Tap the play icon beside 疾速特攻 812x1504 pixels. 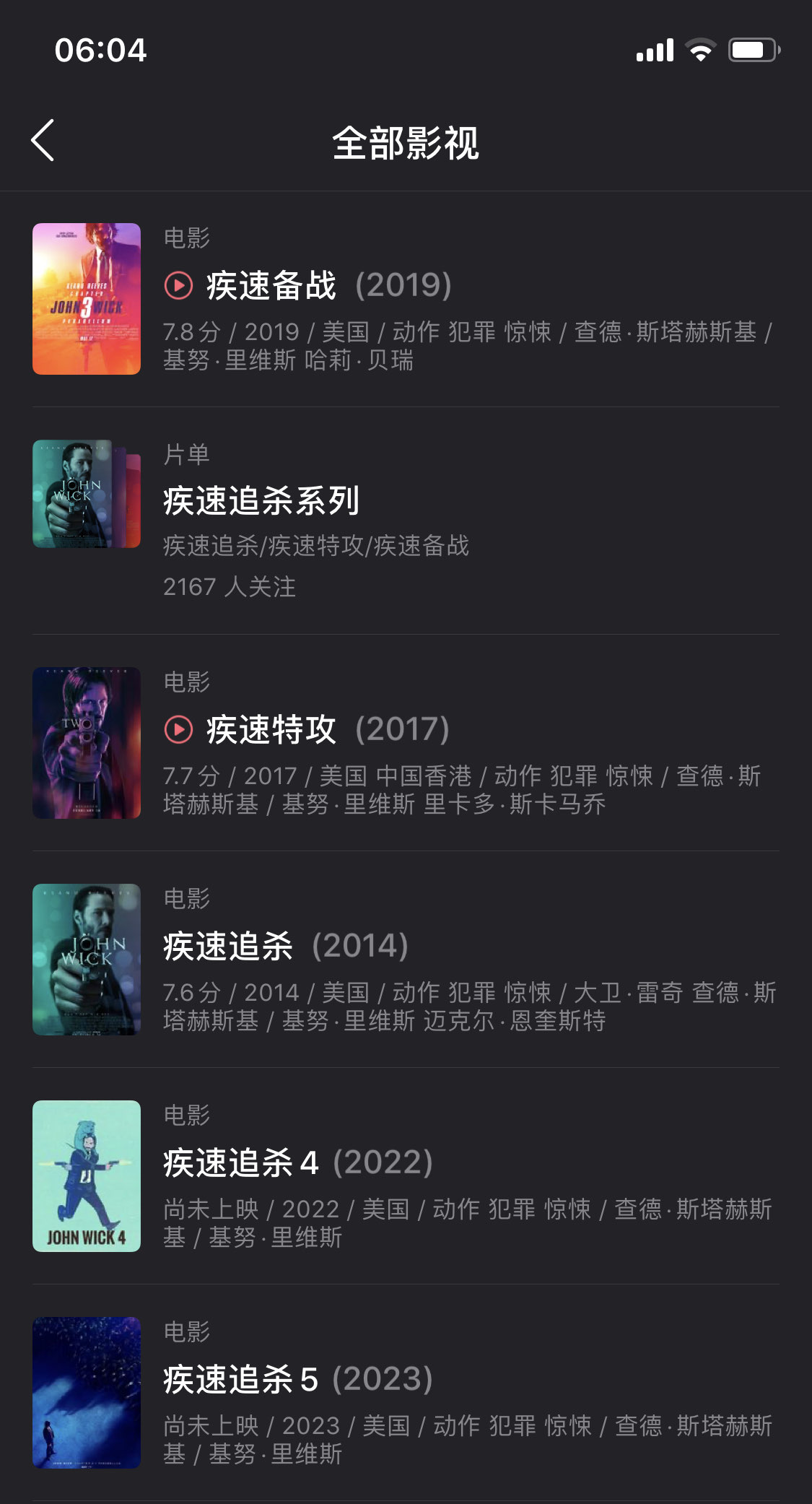point(178,729)
